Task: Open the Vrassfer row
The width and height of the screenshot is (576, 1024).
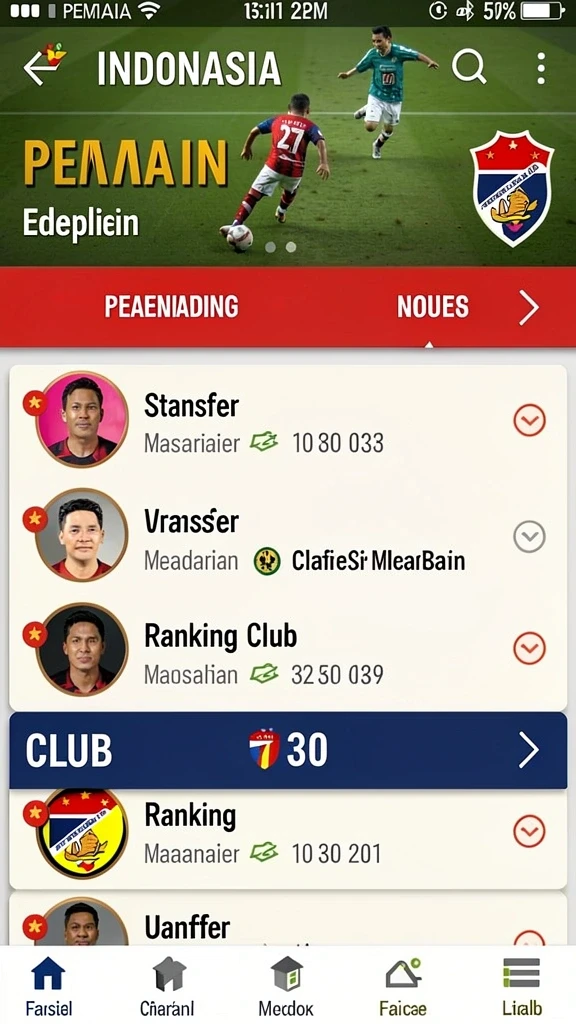Action: tap(288, 538)
